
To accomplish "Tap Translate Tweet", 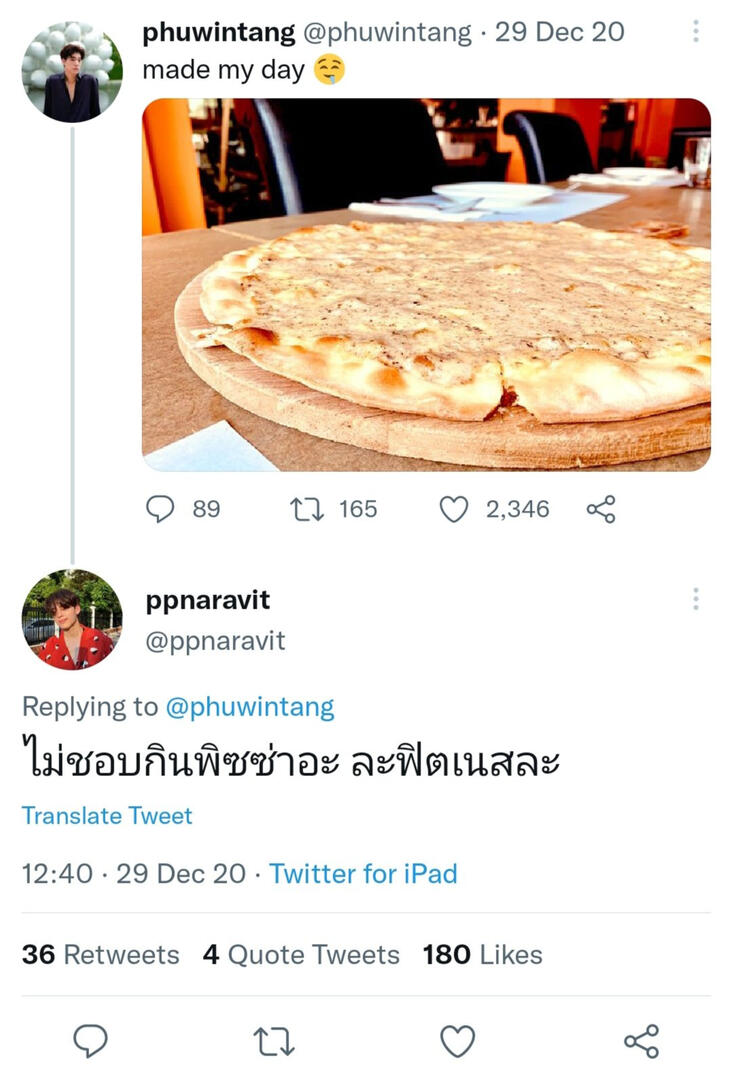I will tap(107, 815).
